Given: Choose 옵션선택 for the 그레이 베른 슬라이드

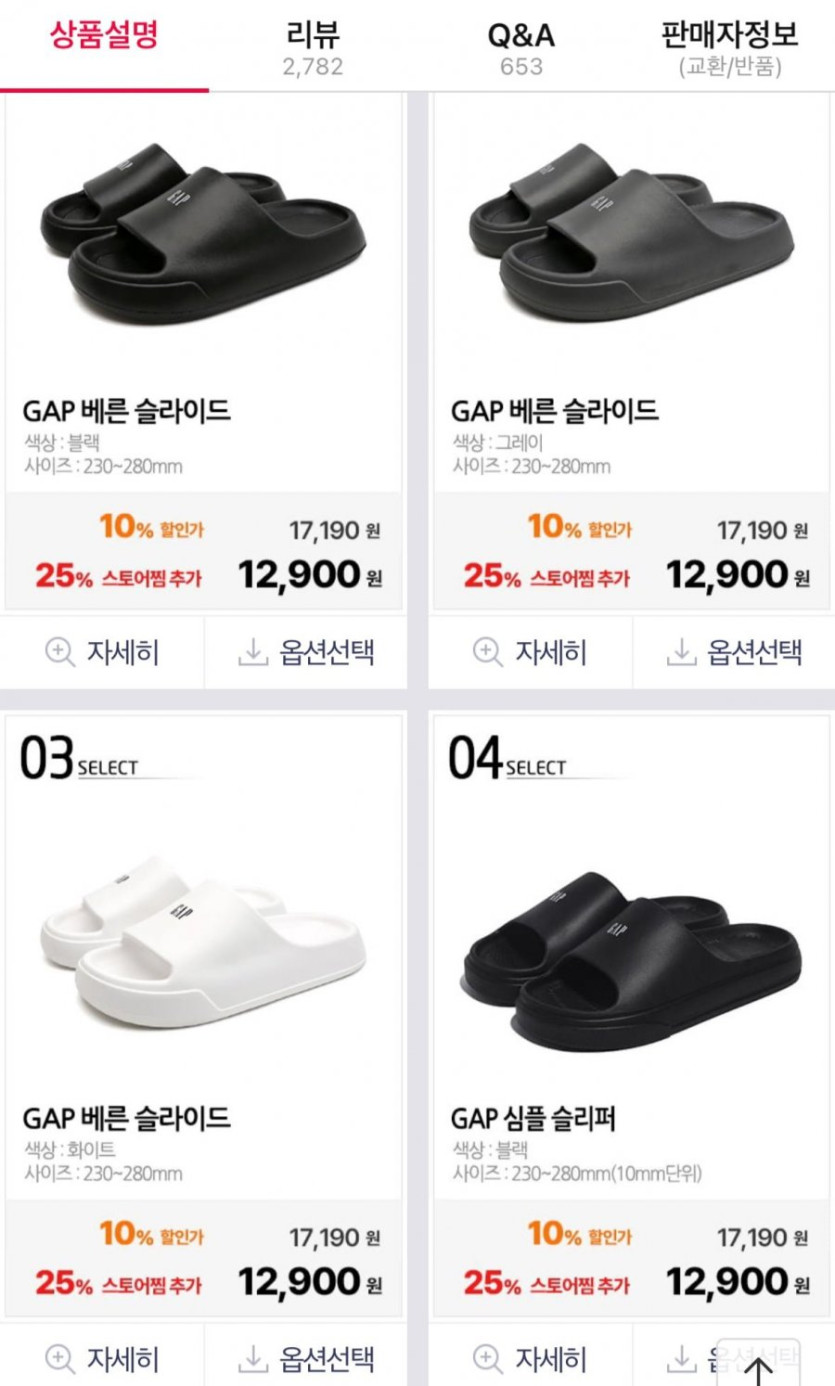Looking at the screenshot, I should (734, 653).
